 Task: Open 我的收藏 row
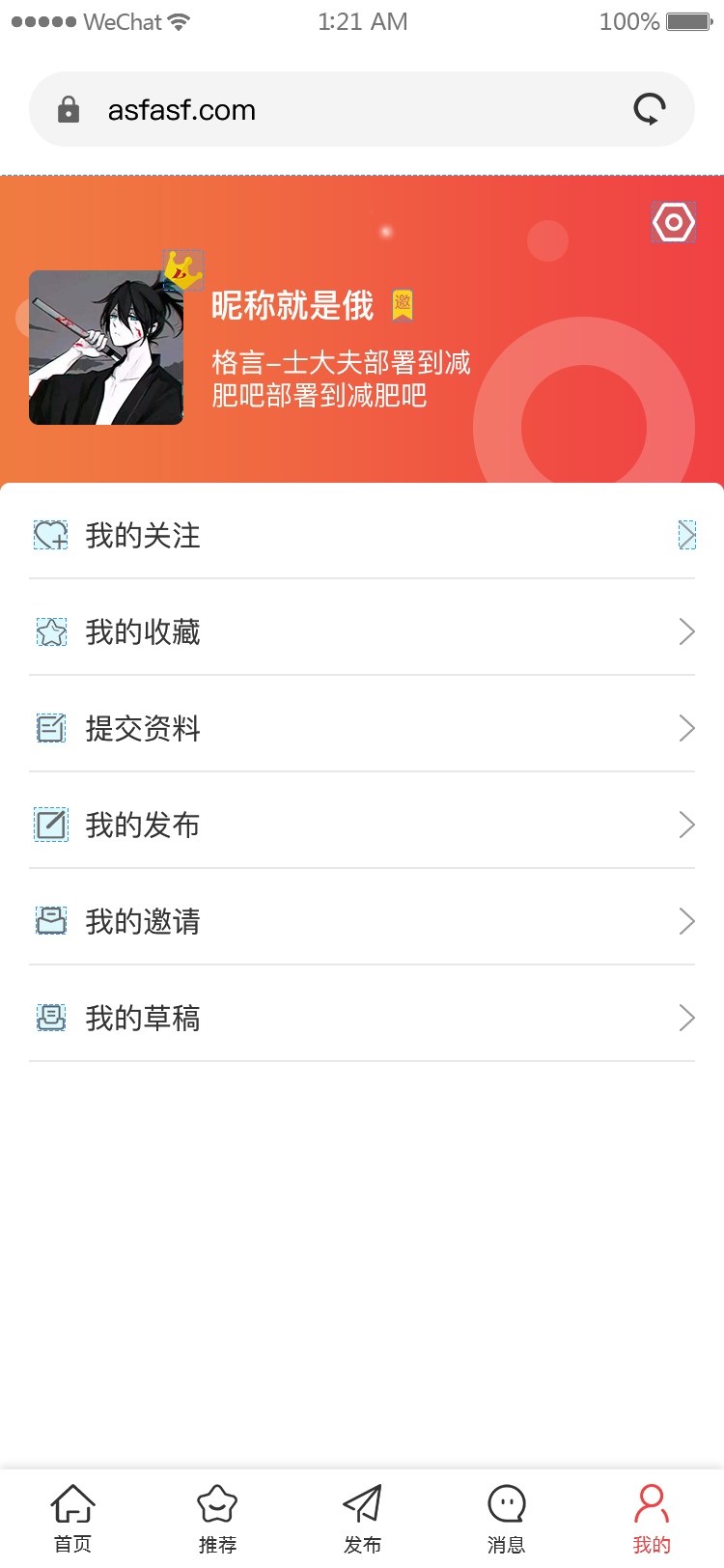(x=362, y=631)
